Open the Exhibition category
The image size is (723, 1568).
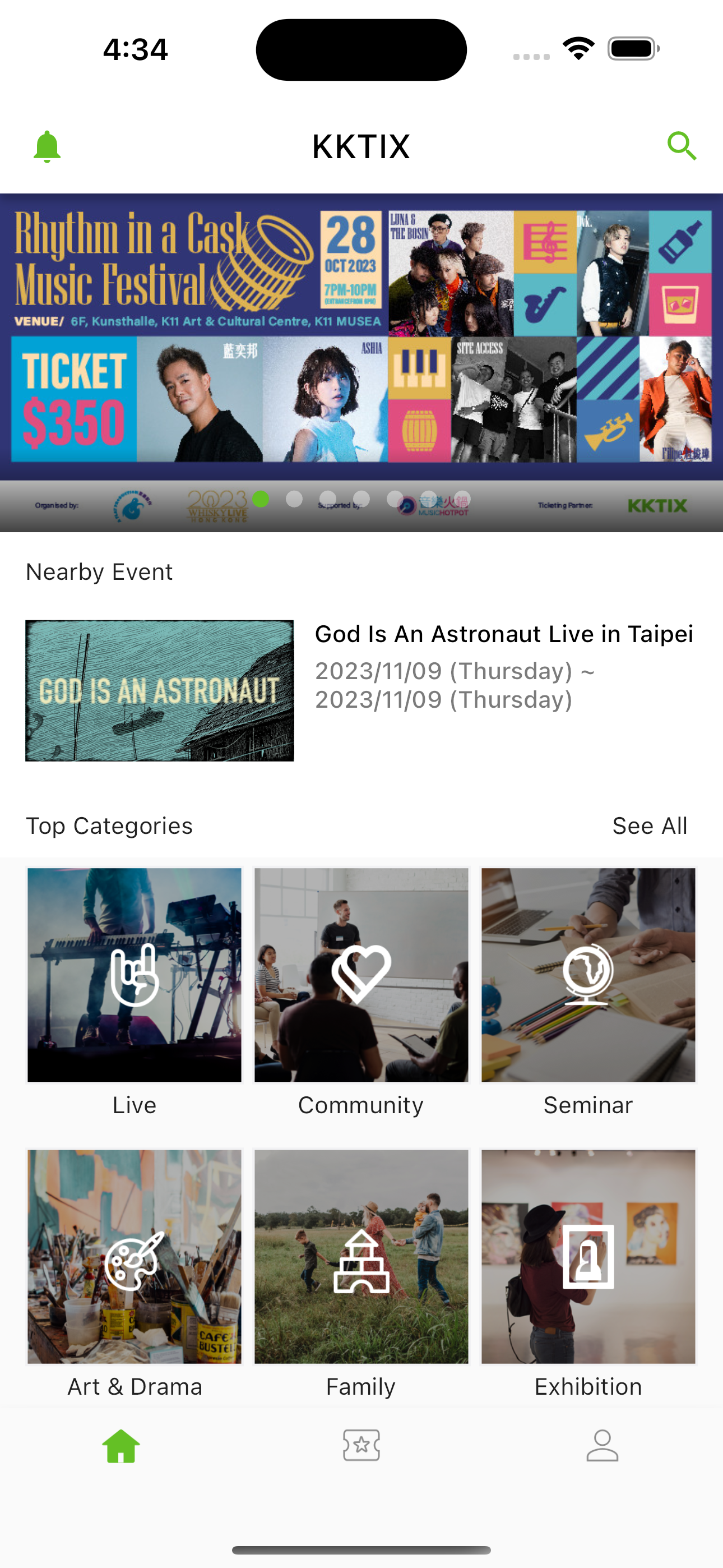click(588, 1274)
